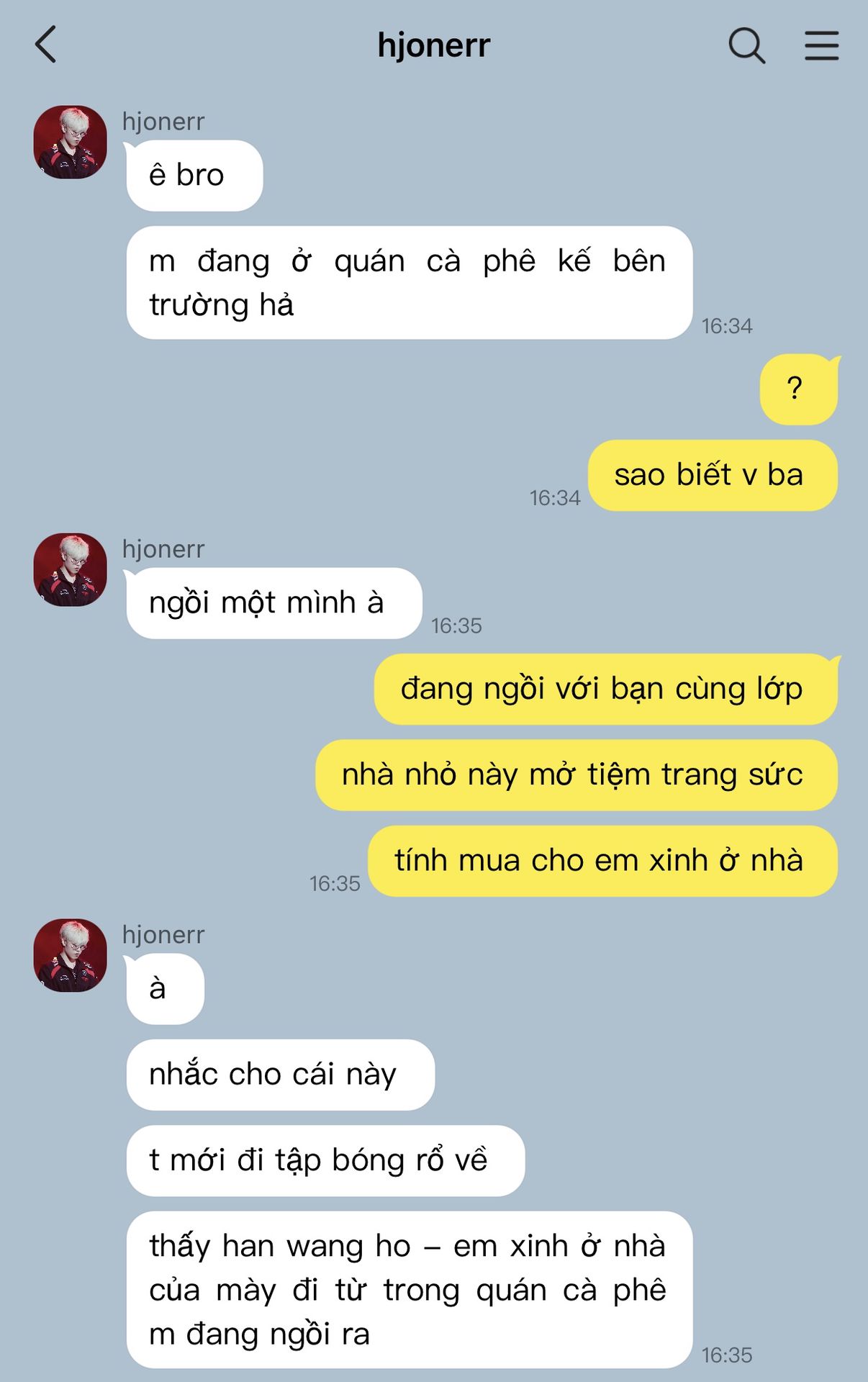Tap hjonerr's avatar beside "ngồi một mình à"

pyautogui.click(x=71, y=569)
